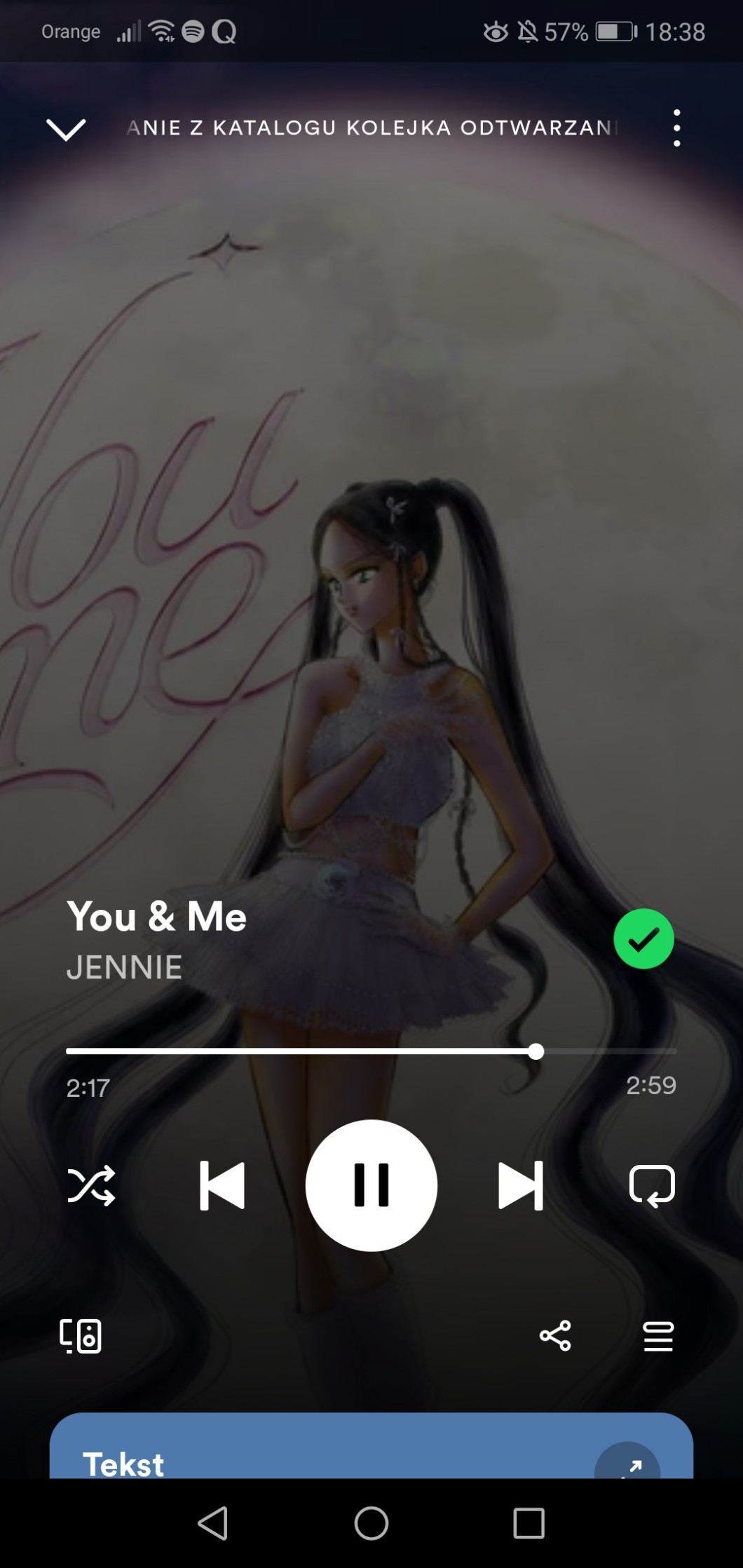Share the current song
743x1568 pixels.
click(555, 1336)
